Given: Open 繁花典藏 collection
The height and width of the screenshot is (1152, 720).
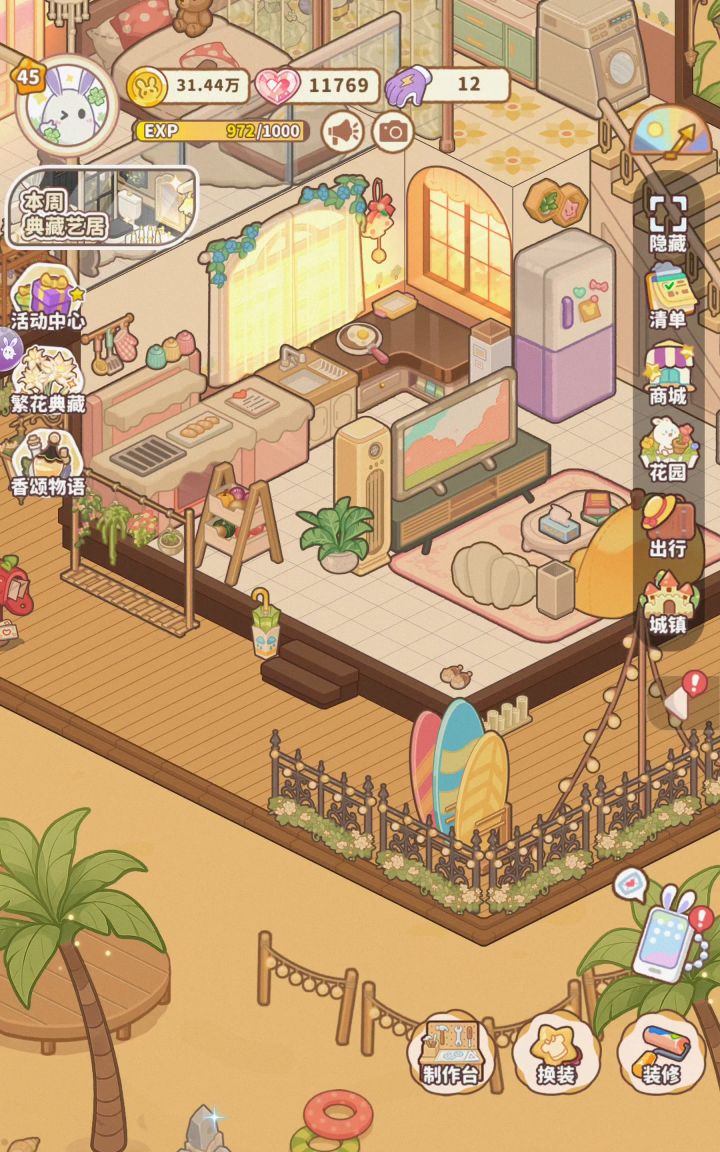Looking at the screenshot, I should (48, 382).
